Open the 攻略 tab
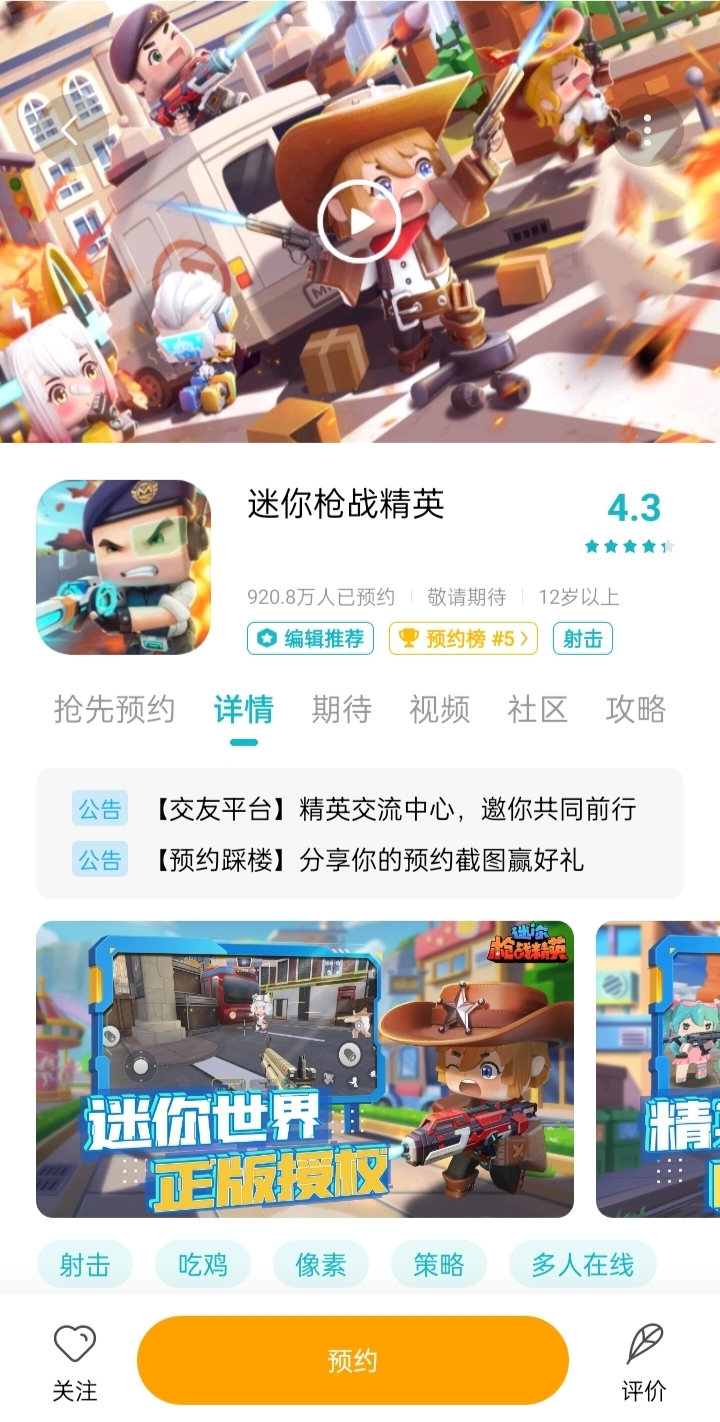 point(635,710)
